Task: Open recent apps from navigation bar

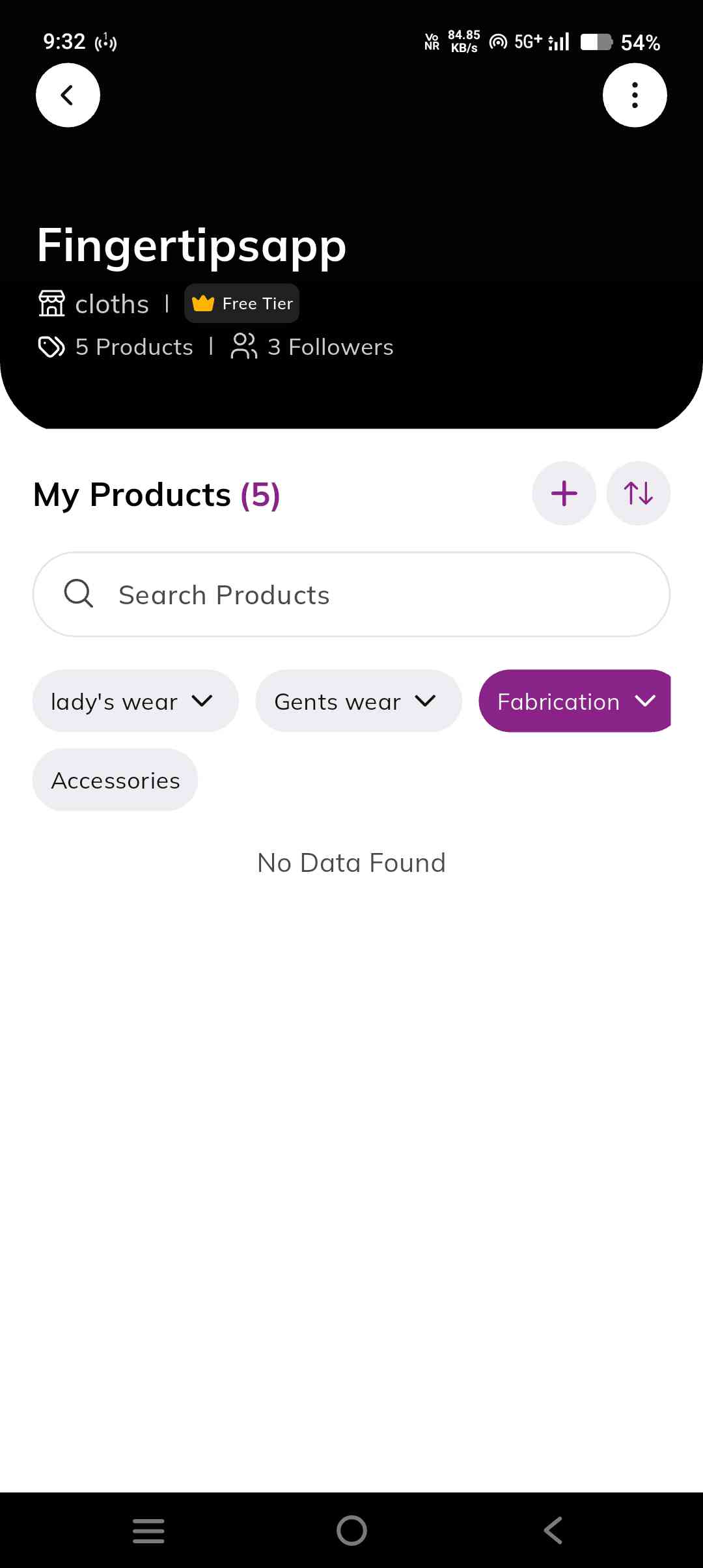Action: coord(148,1530)
